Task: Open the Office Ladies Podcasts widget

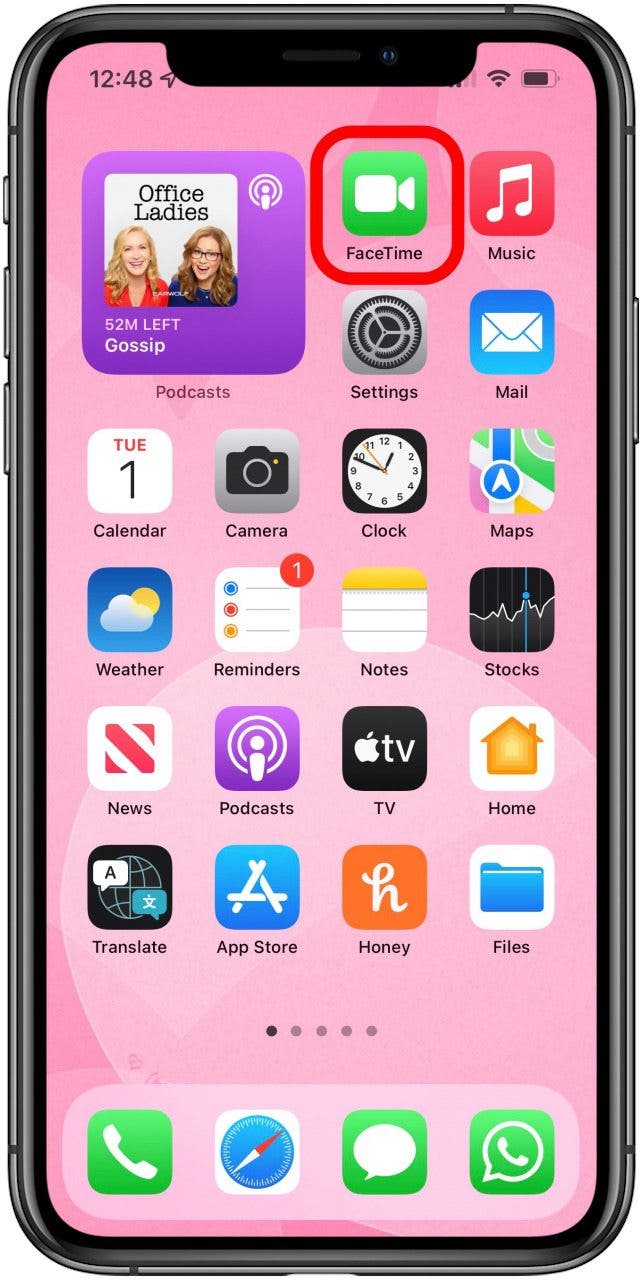Action: point(194,263)
